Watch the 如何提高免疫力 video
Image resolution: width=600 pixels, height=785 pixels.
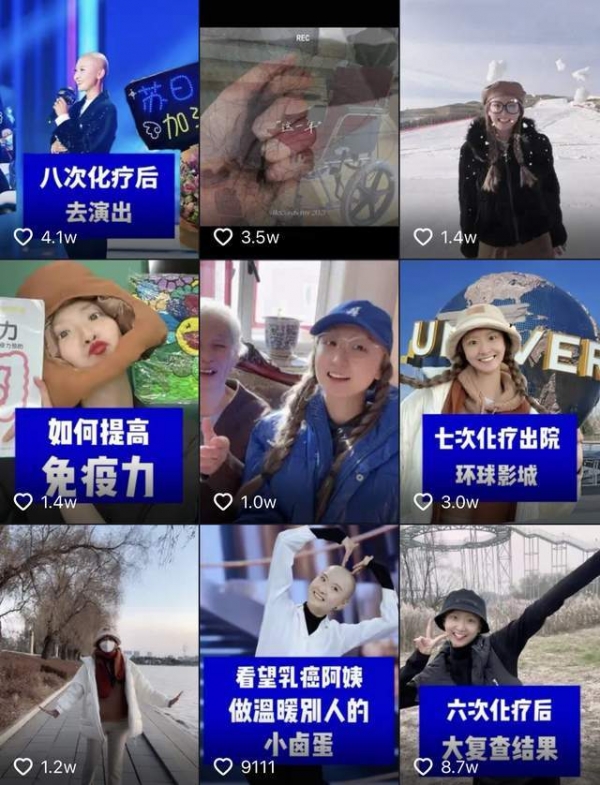click(98, 390)
